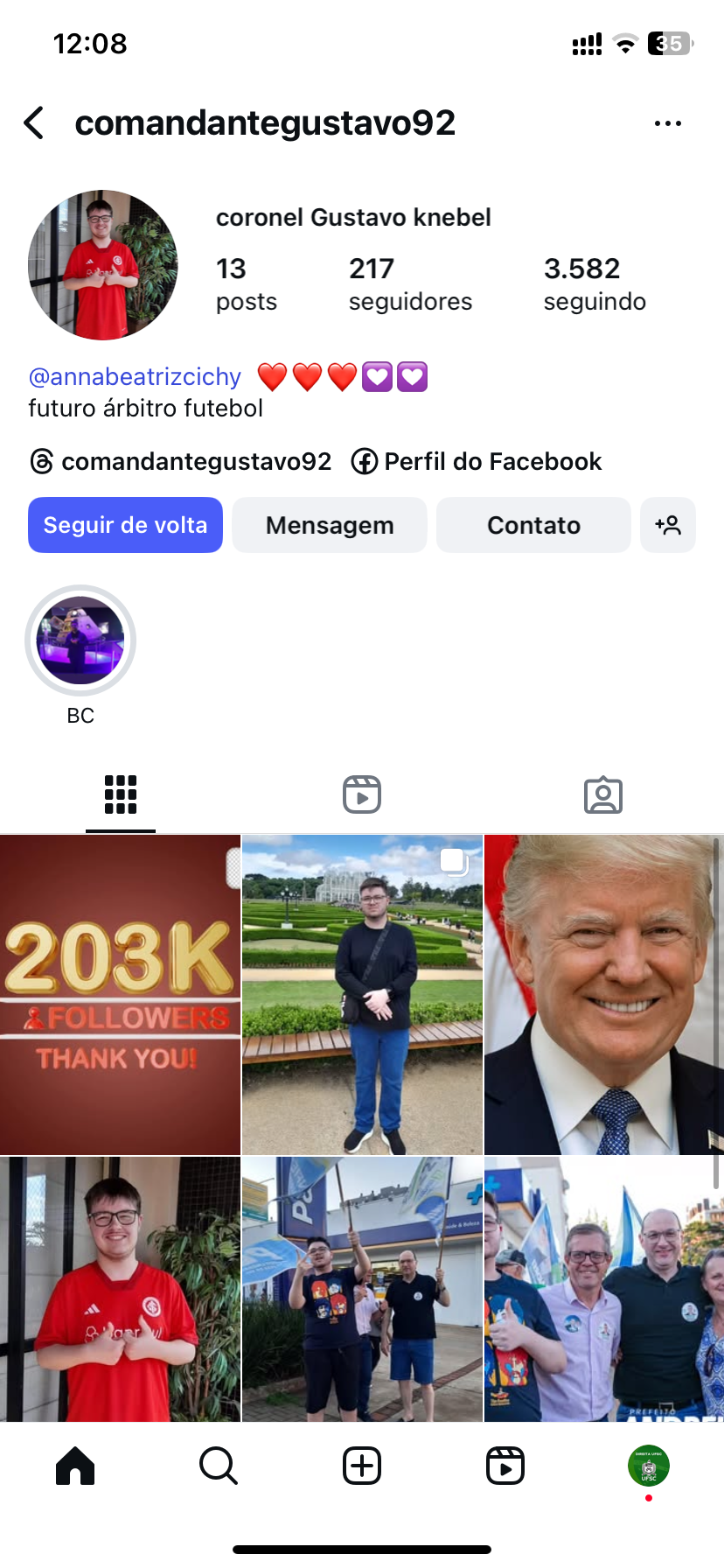Open Perfil do Facebook link
Screen dimensions: 724x1568
pos(477,461)
